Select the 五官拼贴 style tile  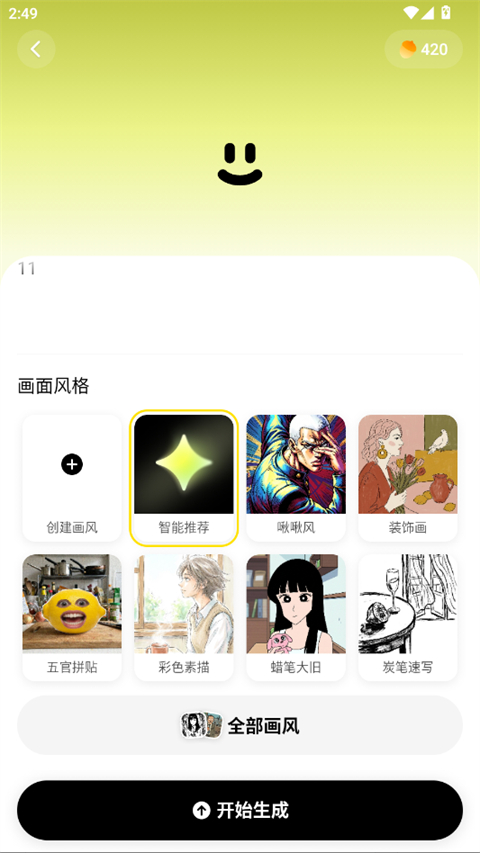tap(72, 617)
